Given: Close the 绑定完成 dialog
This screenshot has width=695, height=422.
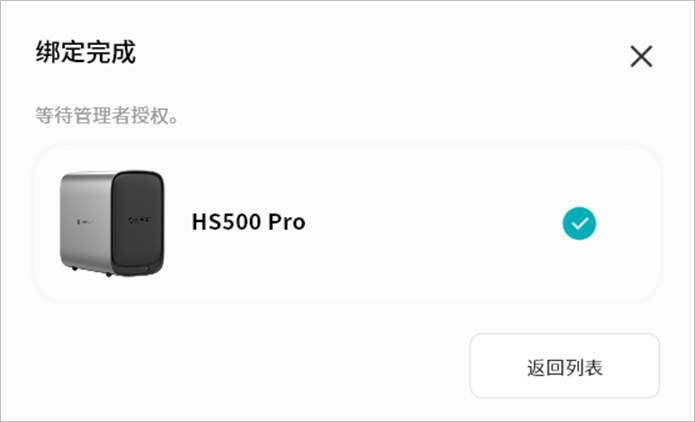Looking at the screenshot, I should tap(641, 56).
